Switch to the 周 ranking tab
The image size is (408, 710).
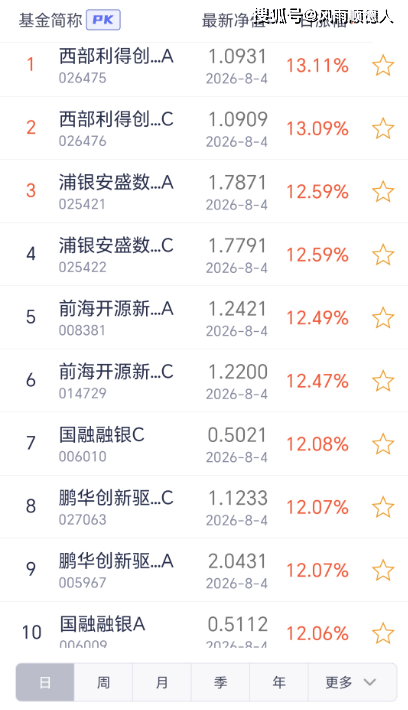[103, 682]
